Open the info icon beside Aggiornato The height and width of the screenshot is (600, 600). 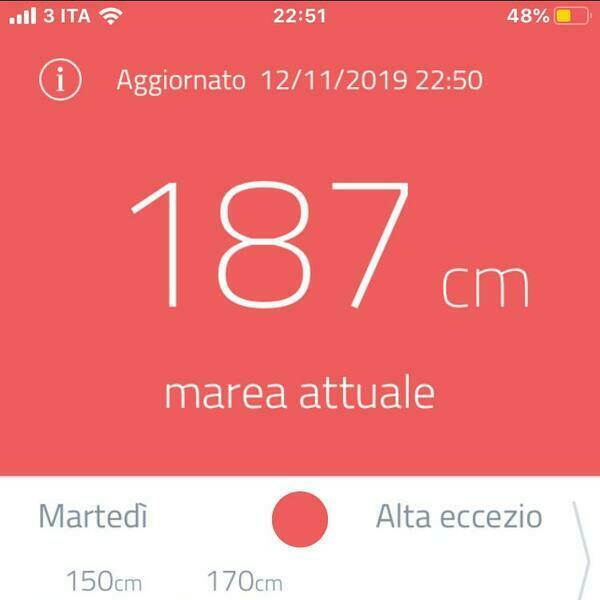click(60, 80)
